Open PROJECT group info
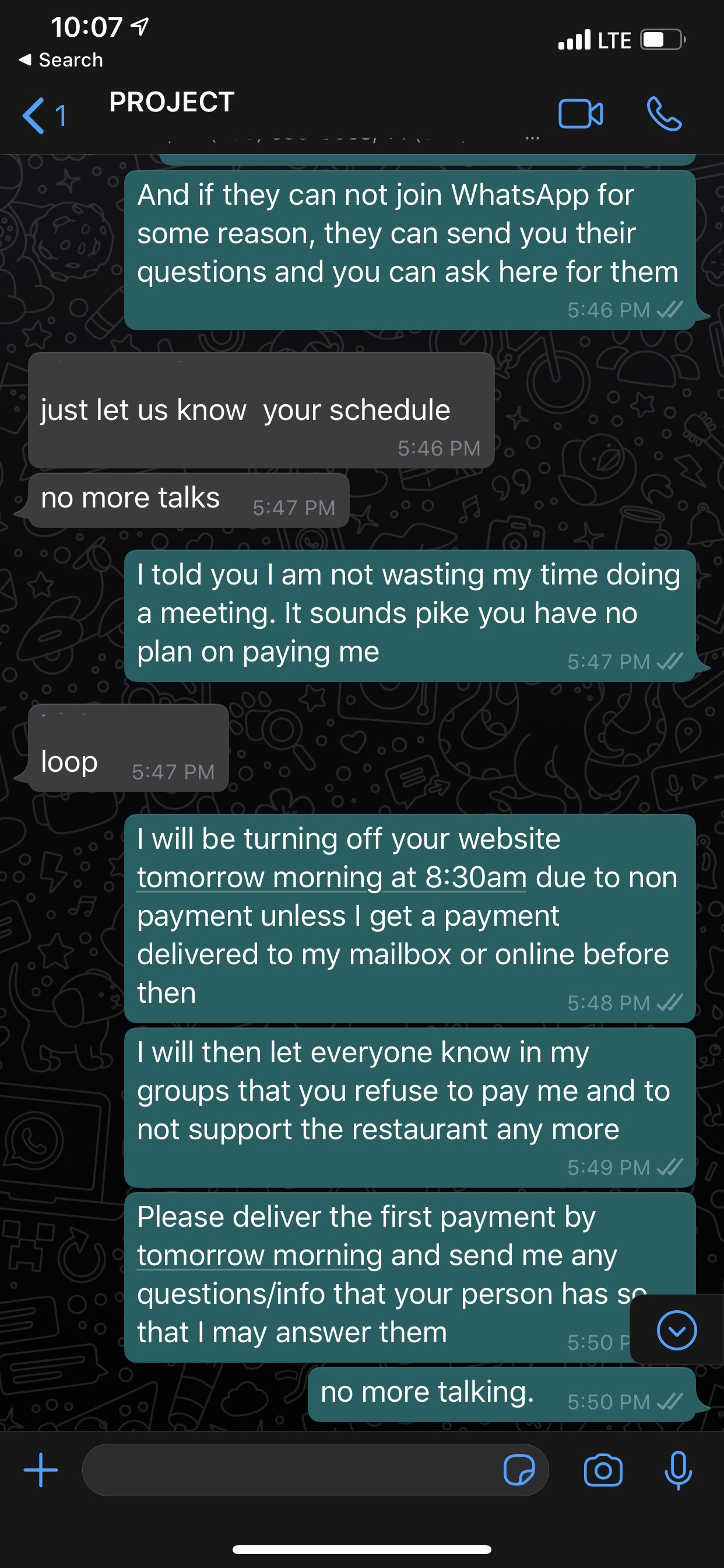 [x=172, y=102]
